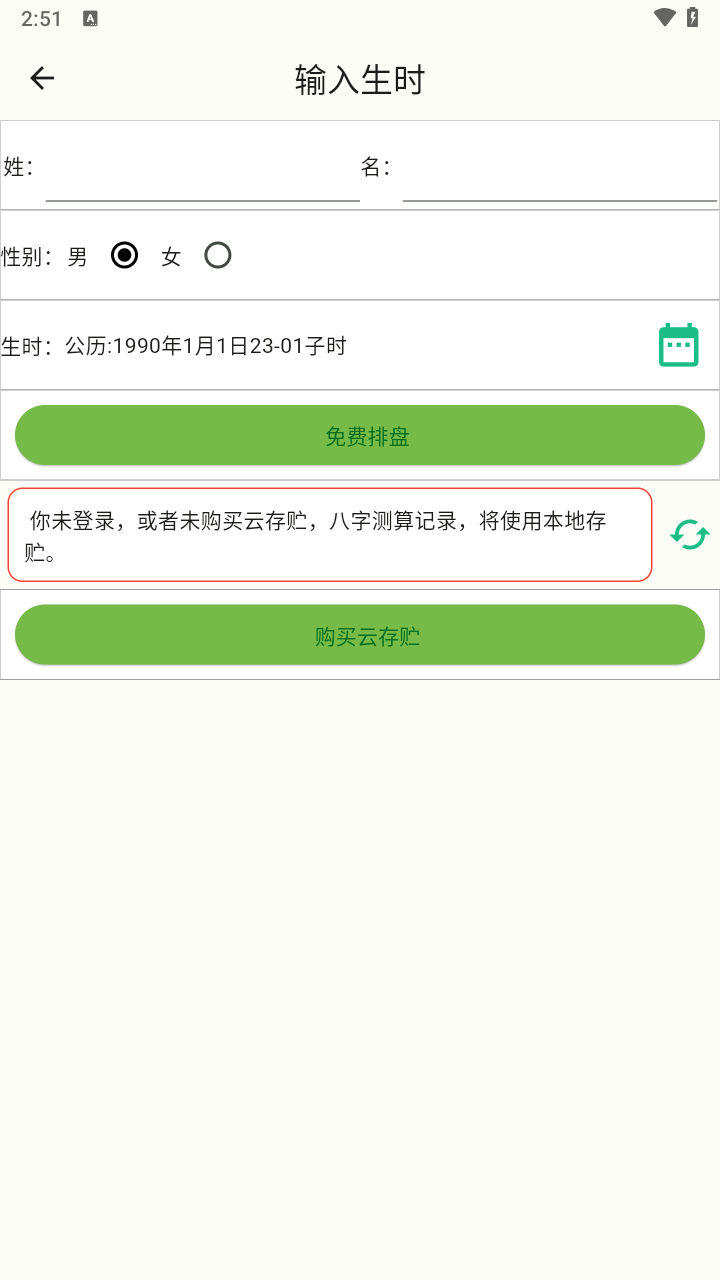Refresh the cloud storage status
Viewport: 720px width, 1280px height.
tap(689, 535)
